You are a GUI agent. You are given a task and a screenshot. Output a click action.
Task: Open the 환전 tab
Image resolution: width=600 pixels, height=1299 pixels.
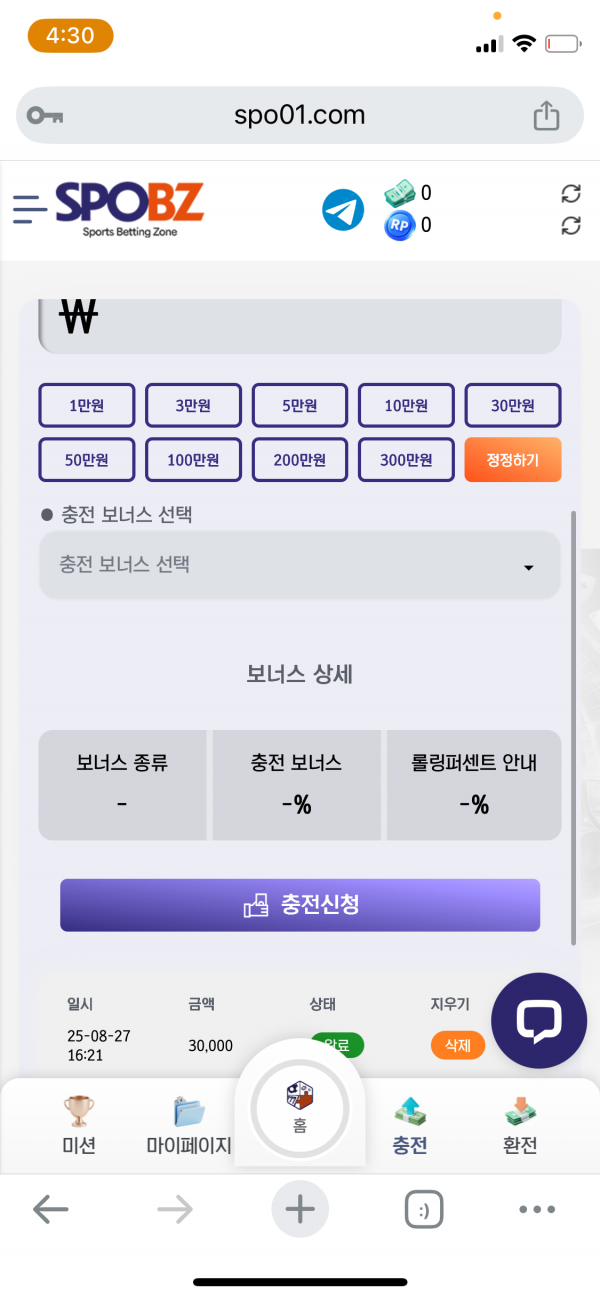520,1125
